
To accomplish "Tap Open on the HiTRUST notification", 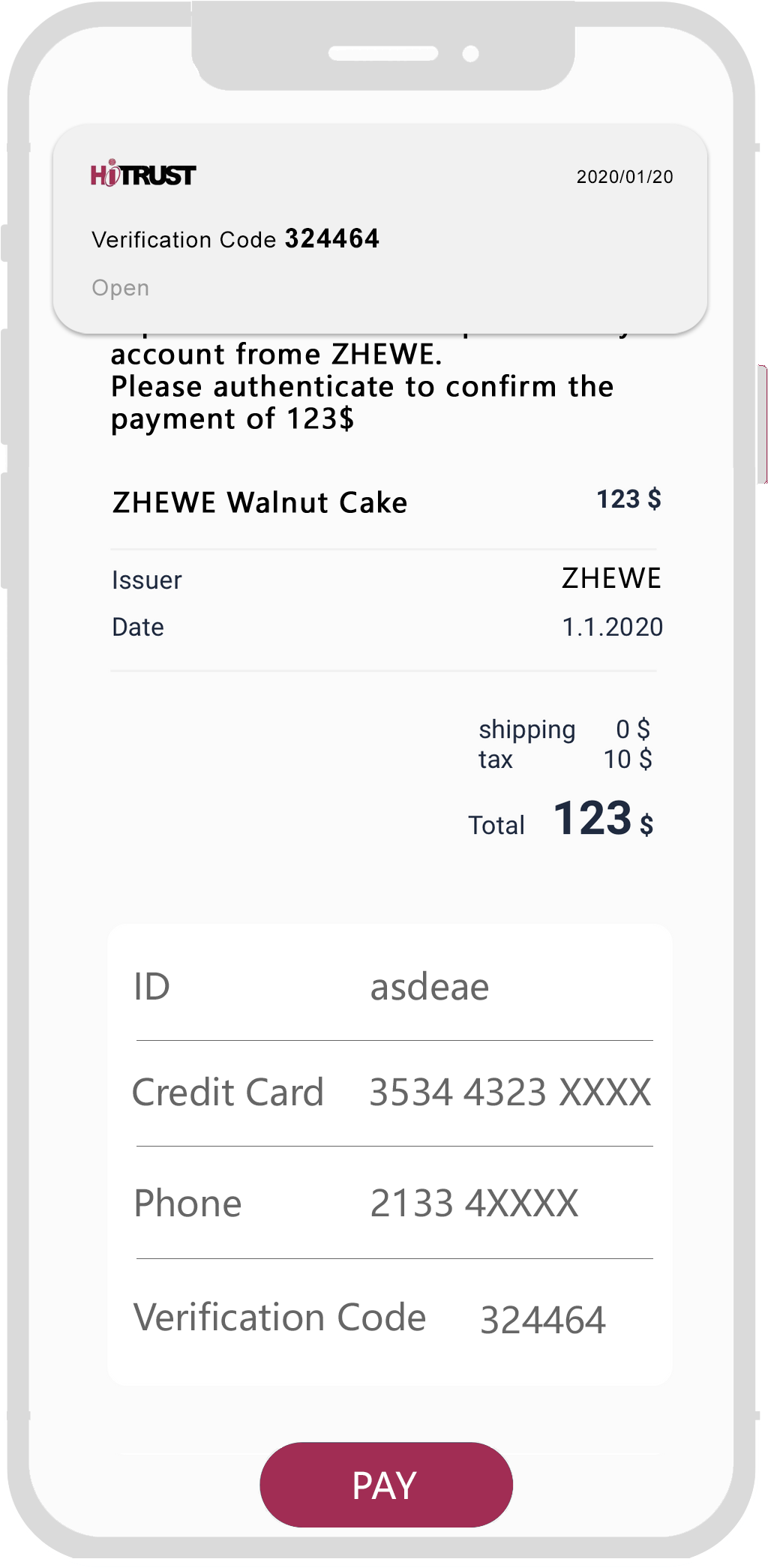I will pos(120,288).
